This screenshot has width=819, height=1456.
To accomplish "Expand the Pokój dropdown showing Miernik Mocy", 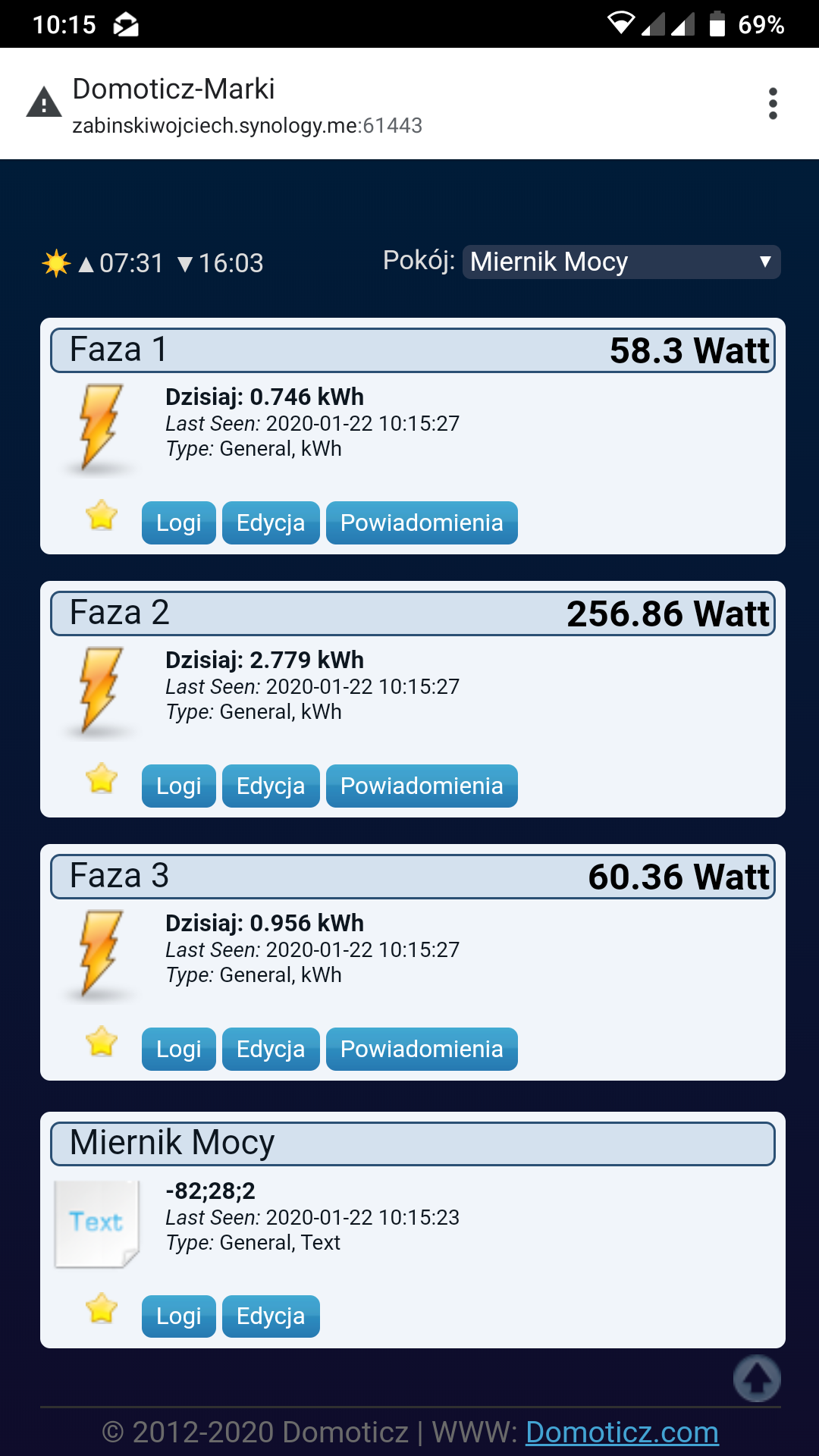I will [x=621, y=262].
